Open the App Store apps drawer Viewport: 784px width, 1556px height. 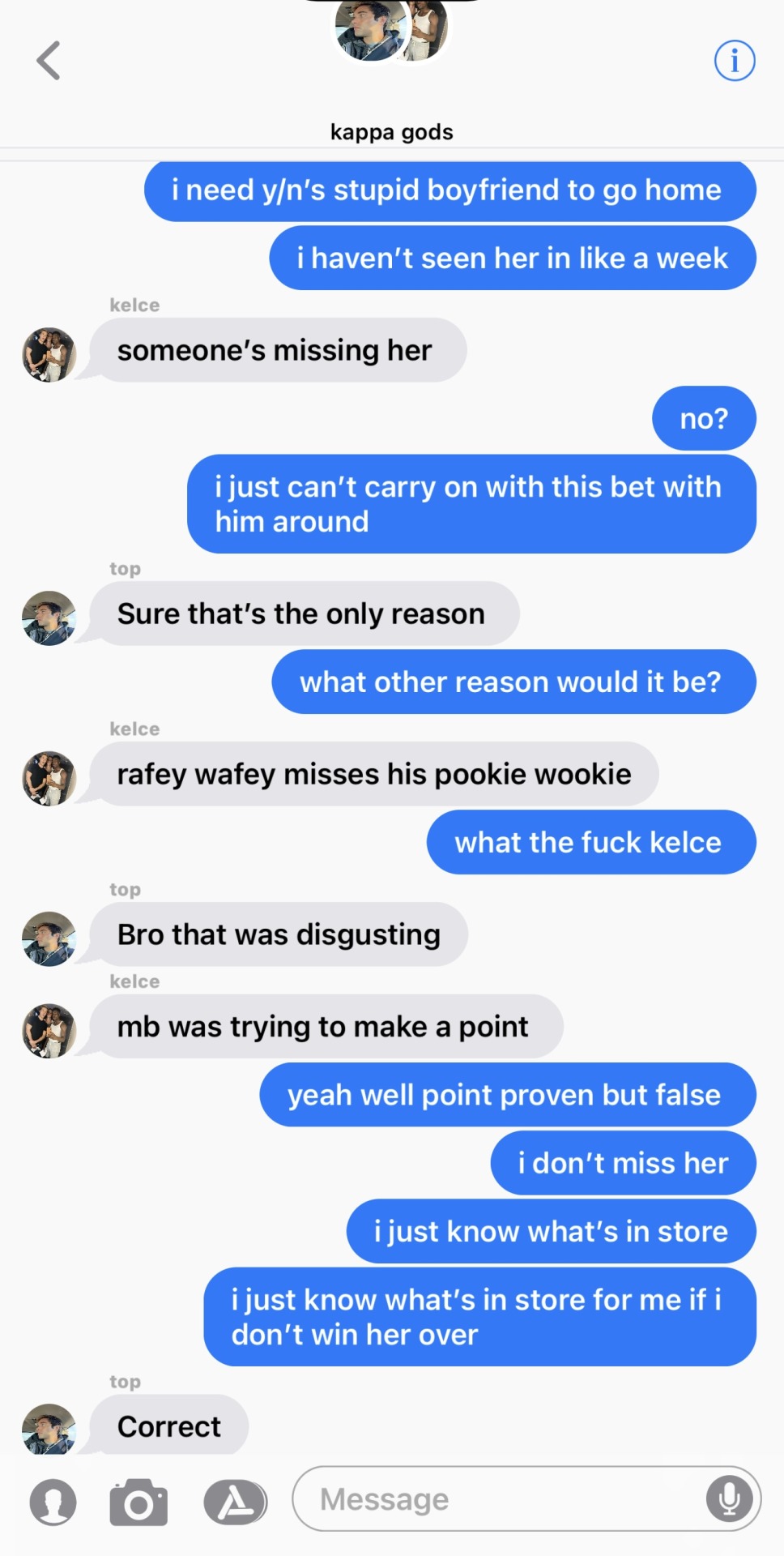(x=235, y=1502)
